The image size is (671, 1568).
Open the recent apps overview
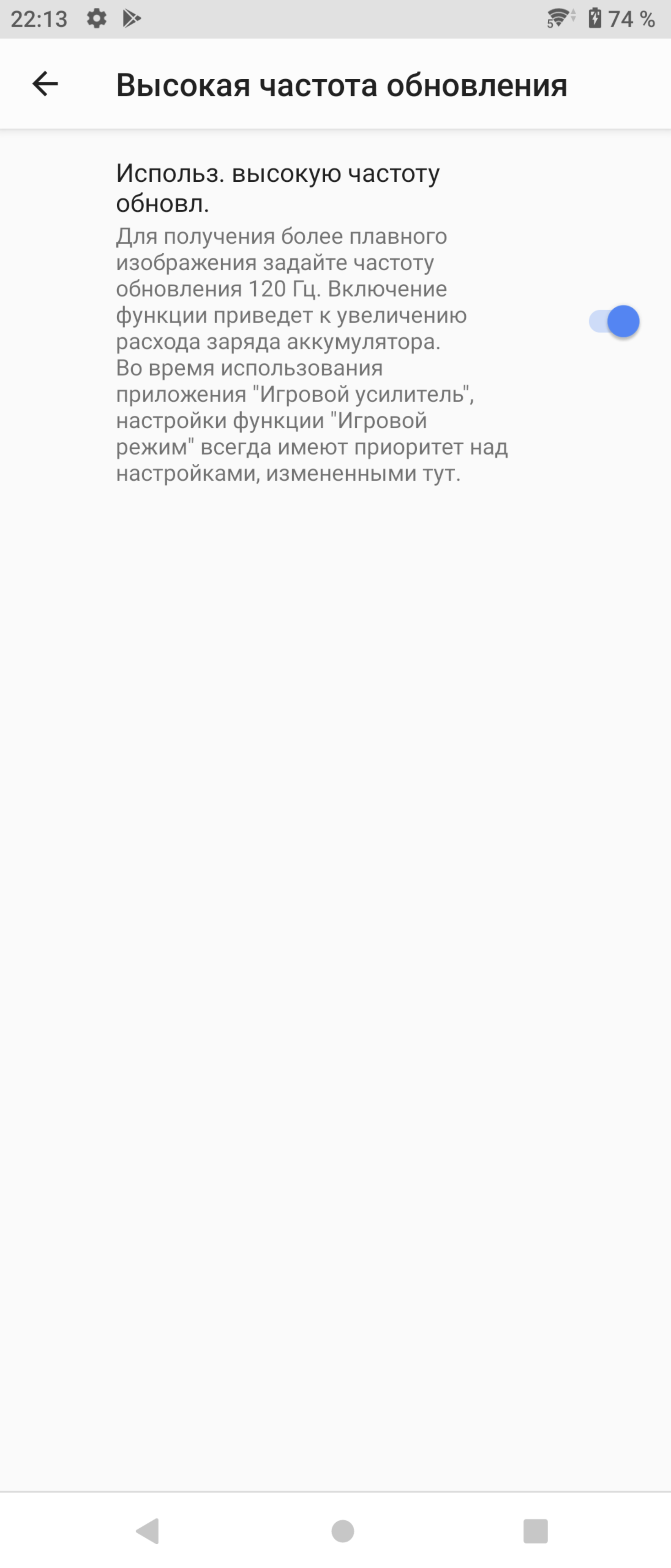pyautogui.click(x=535, y=1530)
